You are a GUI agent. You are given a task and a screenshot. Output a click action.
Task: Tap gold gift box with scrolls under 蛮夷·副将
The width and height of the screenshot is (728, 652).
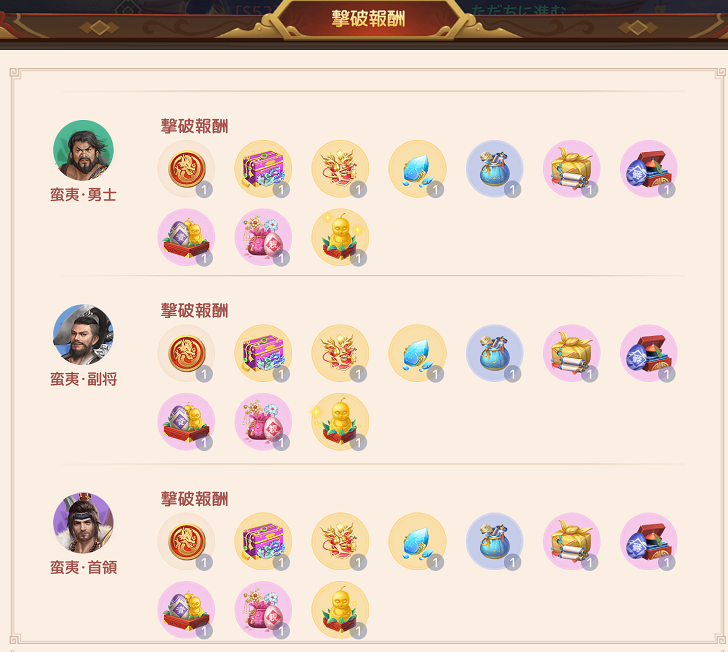[x=571, y=353]
